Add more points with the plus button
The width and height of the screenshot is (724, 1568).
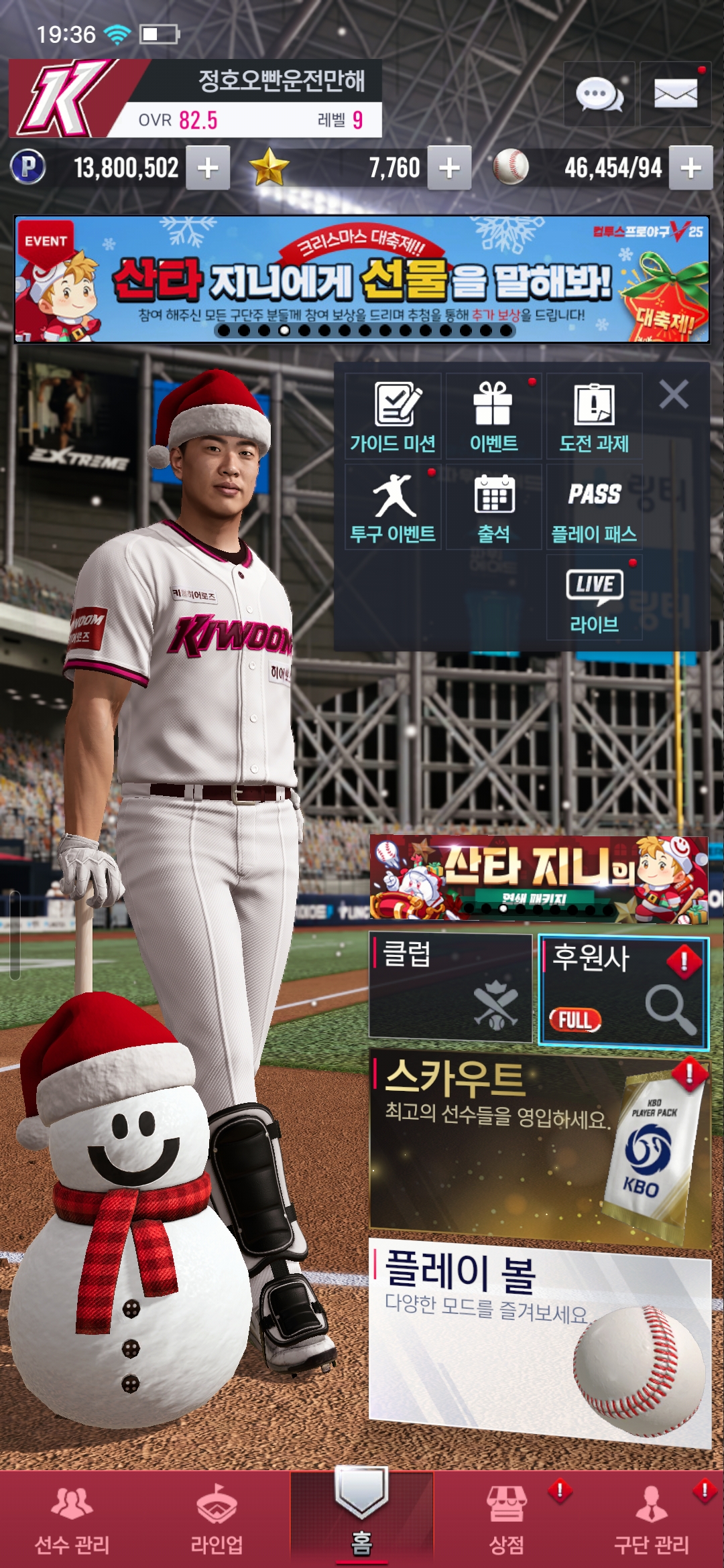click(208, 168)
